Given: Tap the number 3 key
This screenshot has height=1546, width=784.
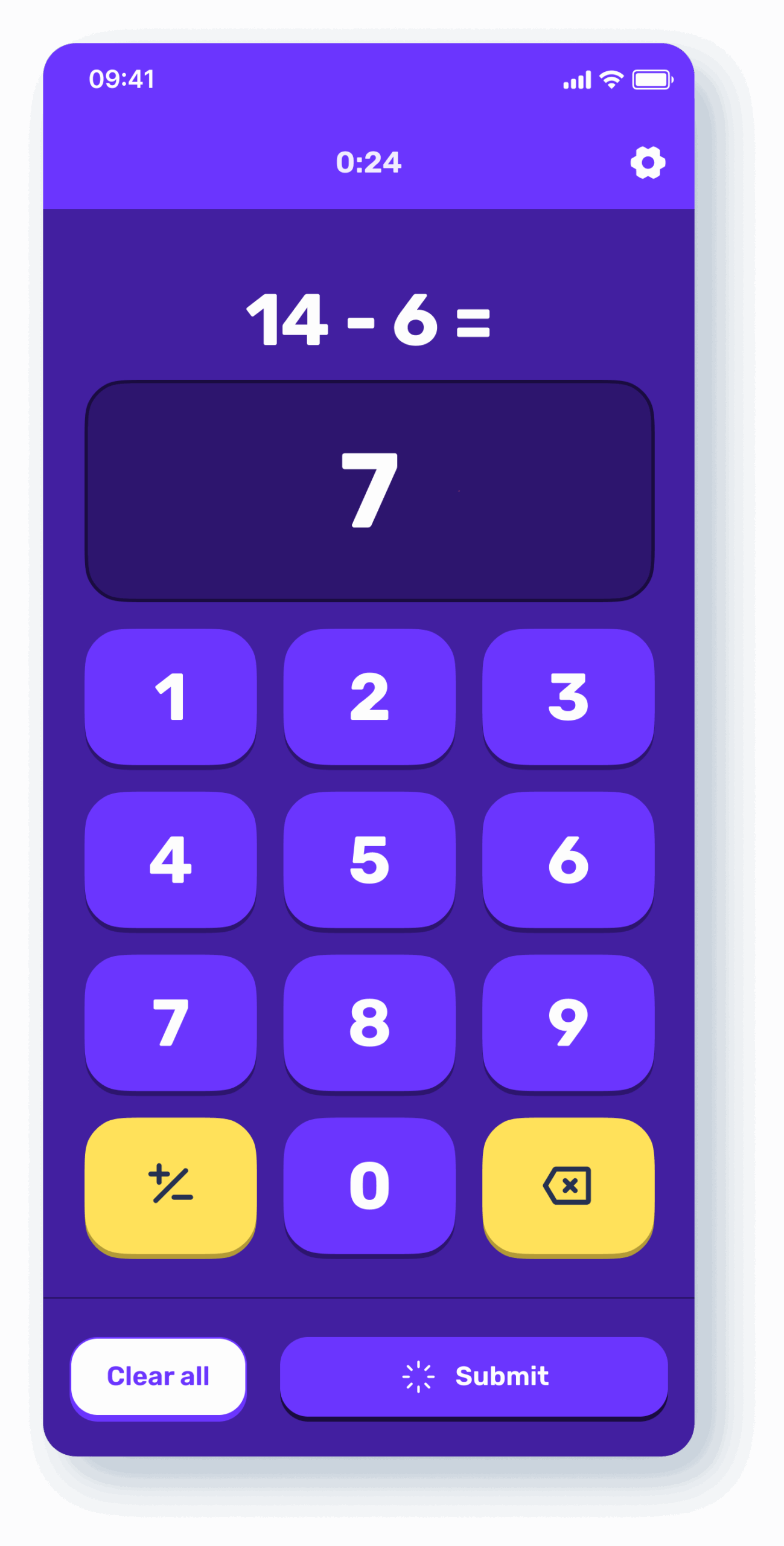Looking at the screenshot, I should tap(568, 696).
